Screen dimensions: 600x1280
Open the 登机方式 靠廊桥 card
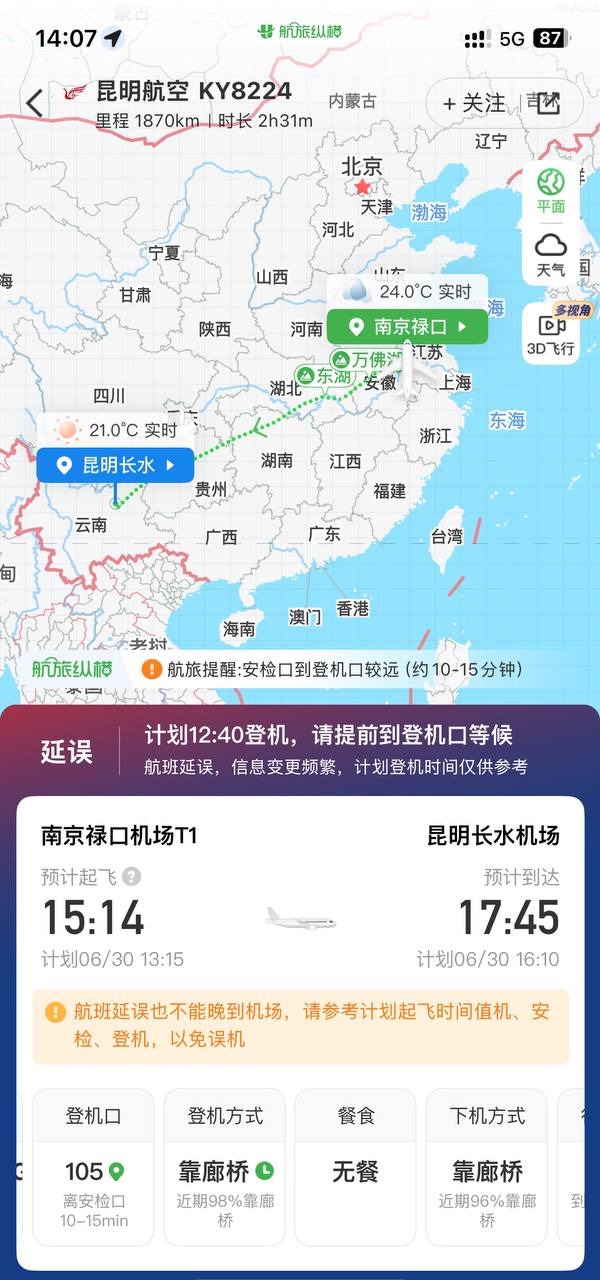click(x=225, y=1167)
